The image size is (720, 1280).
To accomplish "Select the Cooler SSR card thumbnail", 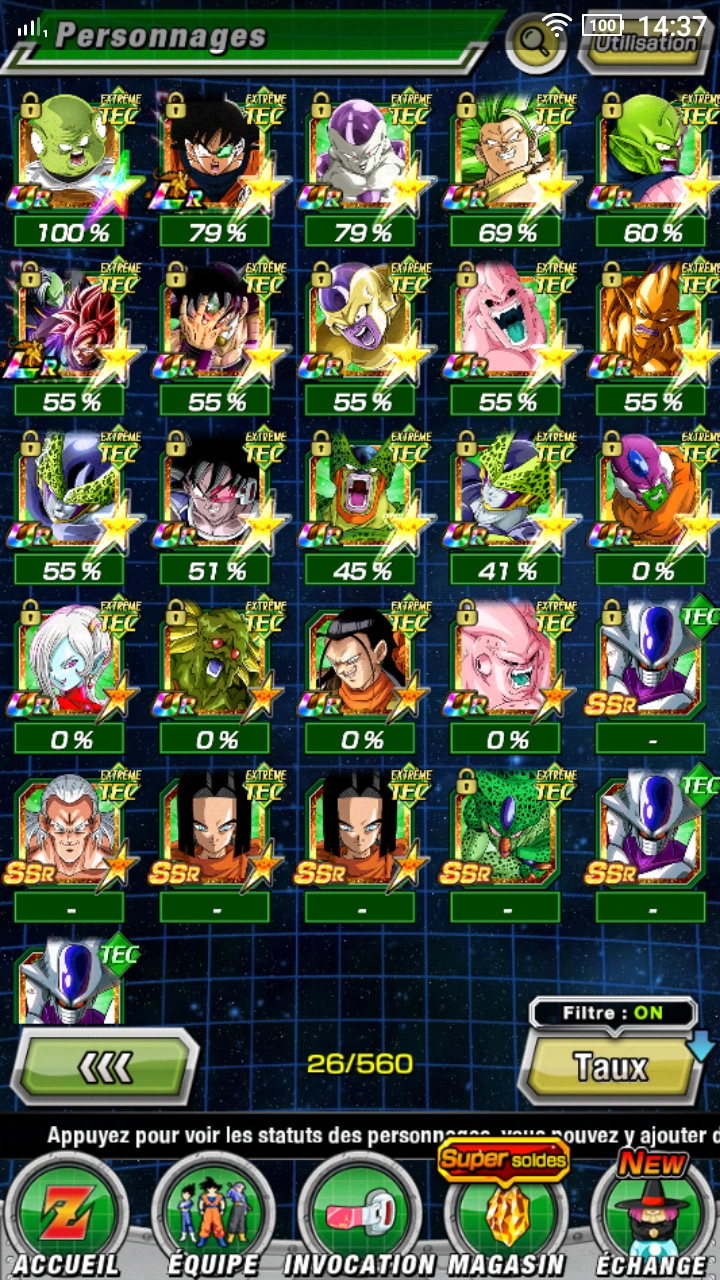I will pyautogui.click(x=650, y=660).
